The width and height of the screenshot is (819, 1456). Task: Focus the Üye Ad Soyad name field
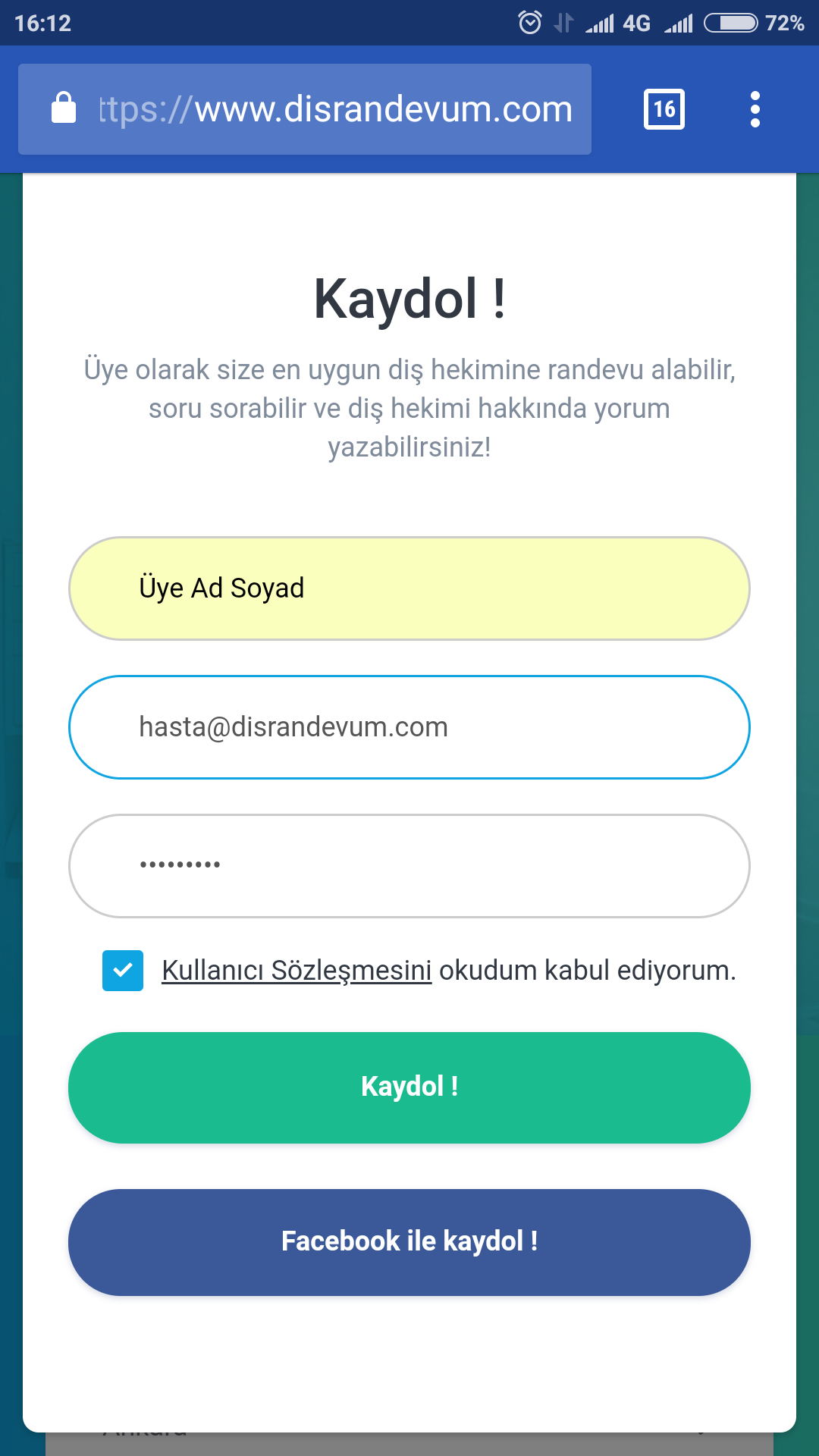click(x=409, y=588)
